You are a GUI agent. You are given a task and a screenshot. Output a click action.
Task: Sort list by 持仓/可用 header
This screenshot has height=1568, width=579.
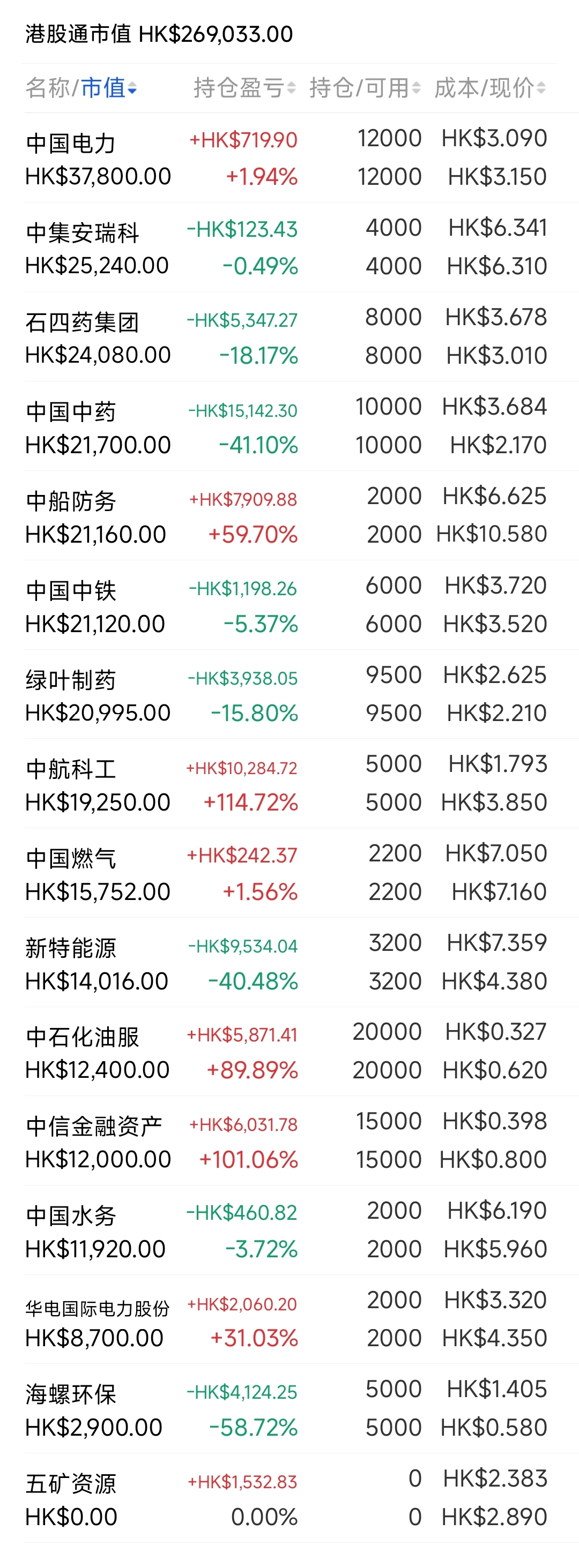tap(365, 88)
